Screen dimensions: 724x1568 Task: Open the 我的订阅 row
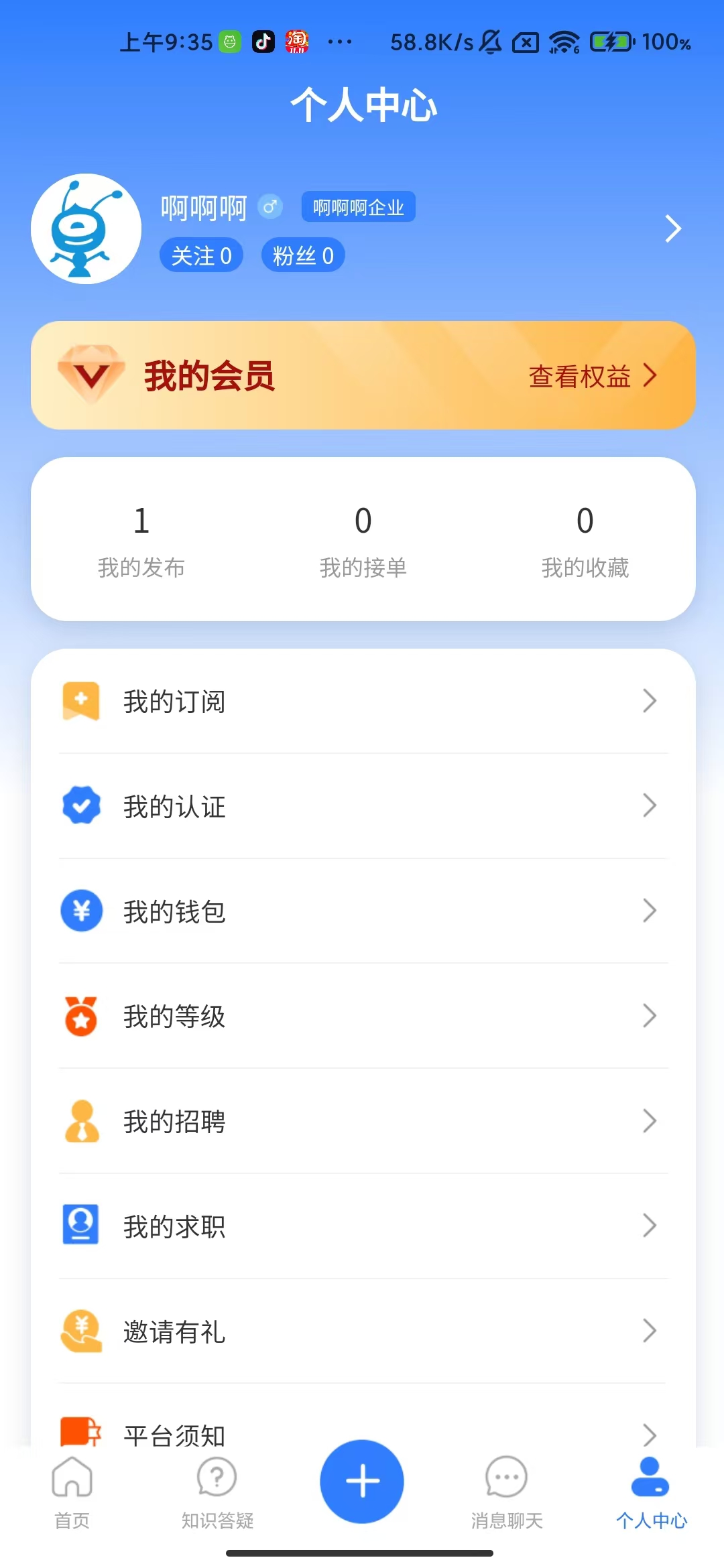363,702
